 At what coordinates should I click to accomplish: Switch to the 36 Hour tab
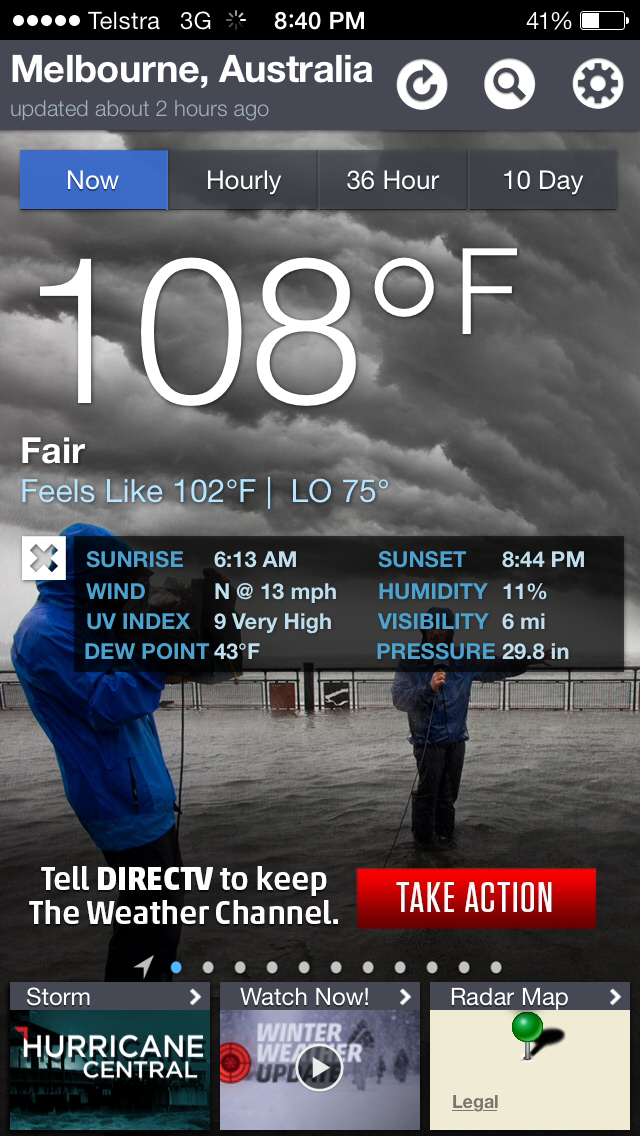[x=393, y=181]
